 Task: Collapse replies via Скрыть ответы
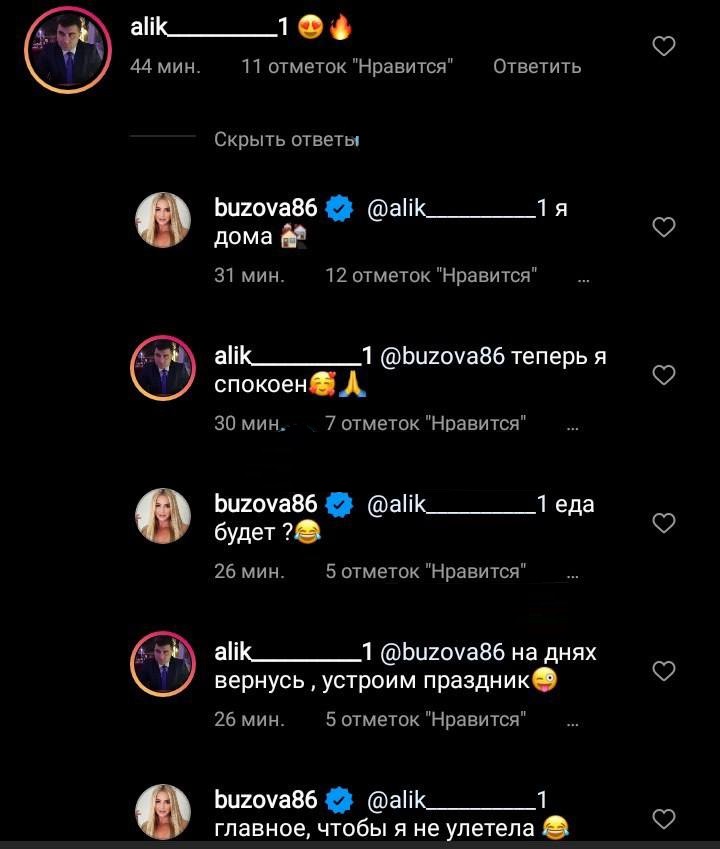(x=286, y=140)
